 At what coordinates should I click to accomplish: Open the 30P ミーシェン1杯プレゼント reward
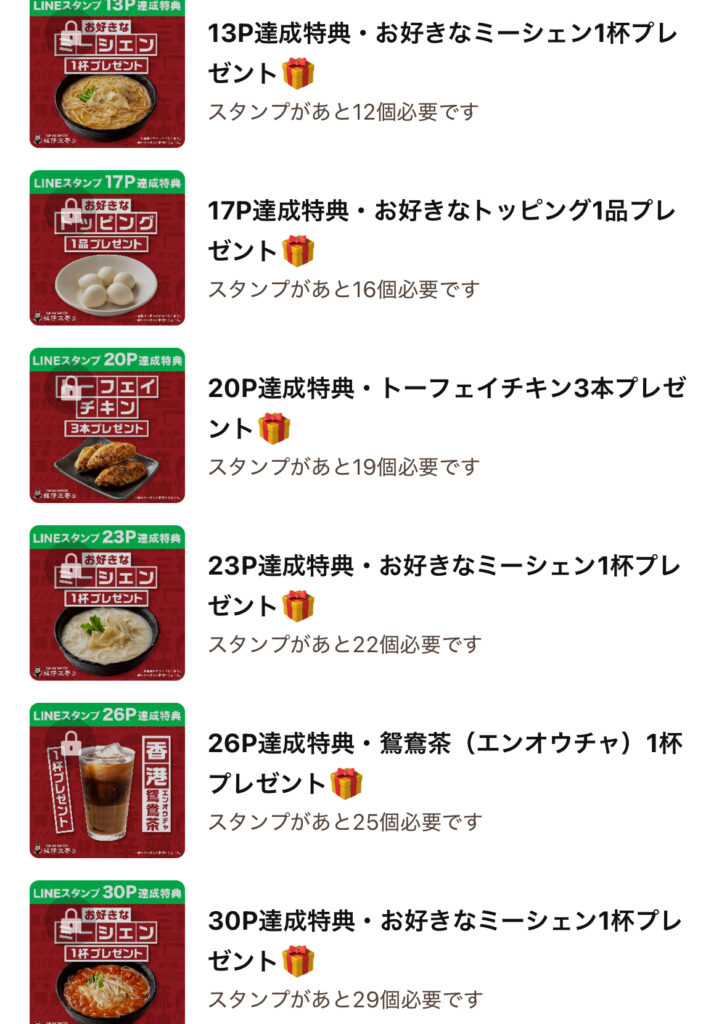click(x=440, y=940)
